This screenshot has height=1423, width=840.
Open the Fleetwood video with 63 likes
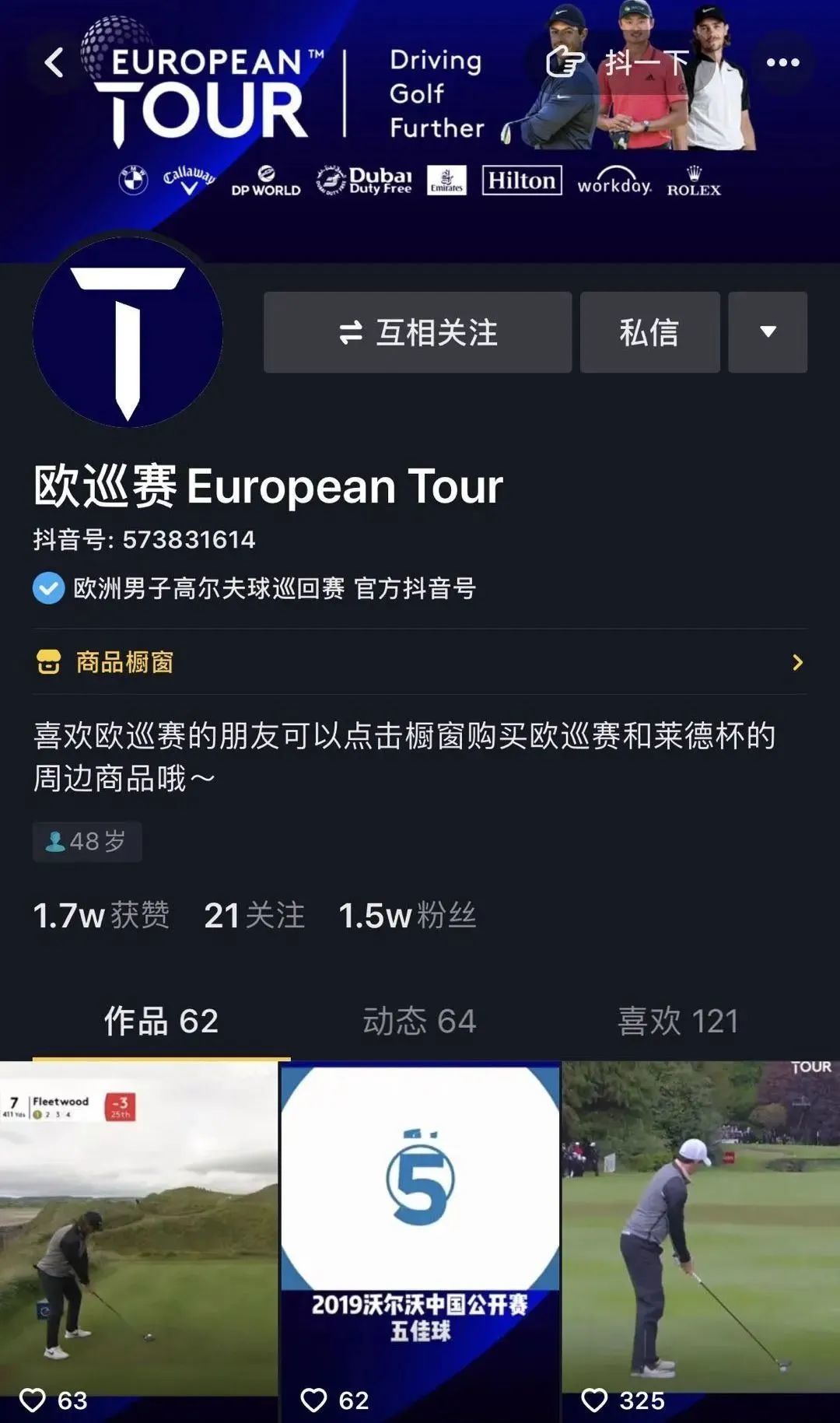coord(138,1237)
